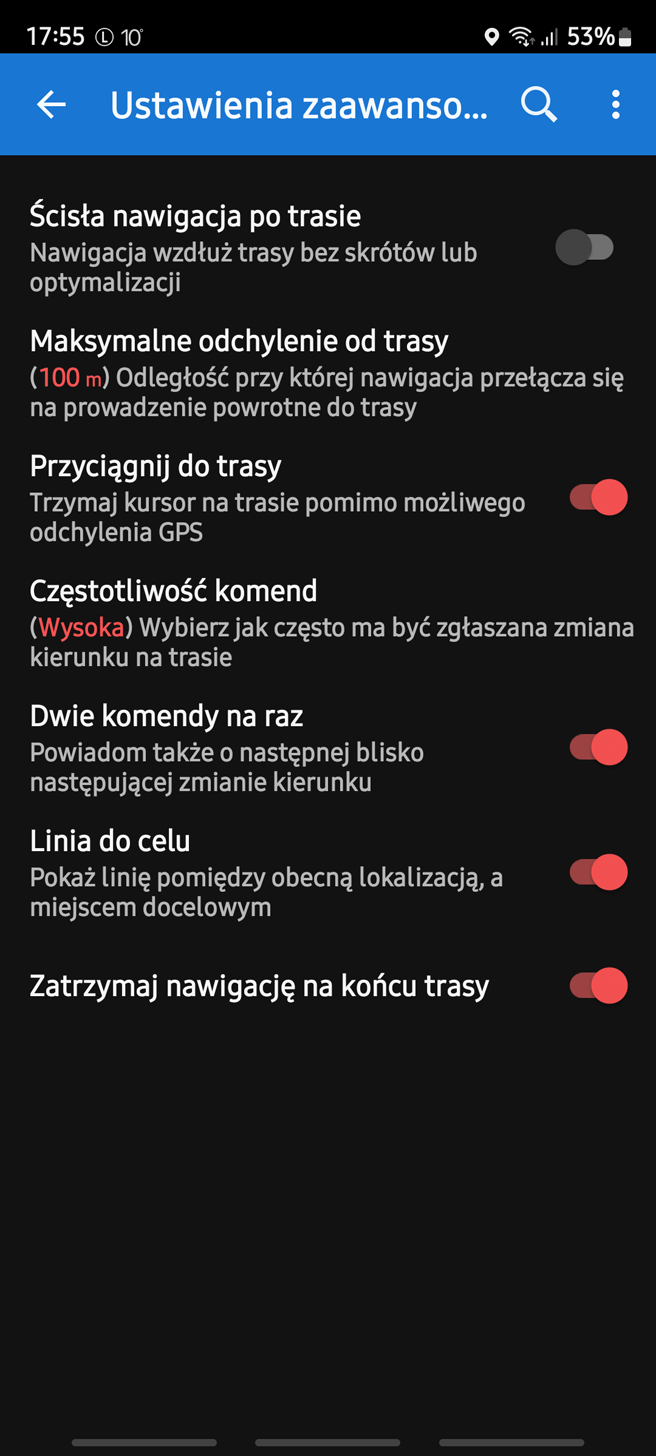Screen dimensions: 656x1456
Task: Go back using the arrow icon
Action: 51,104
